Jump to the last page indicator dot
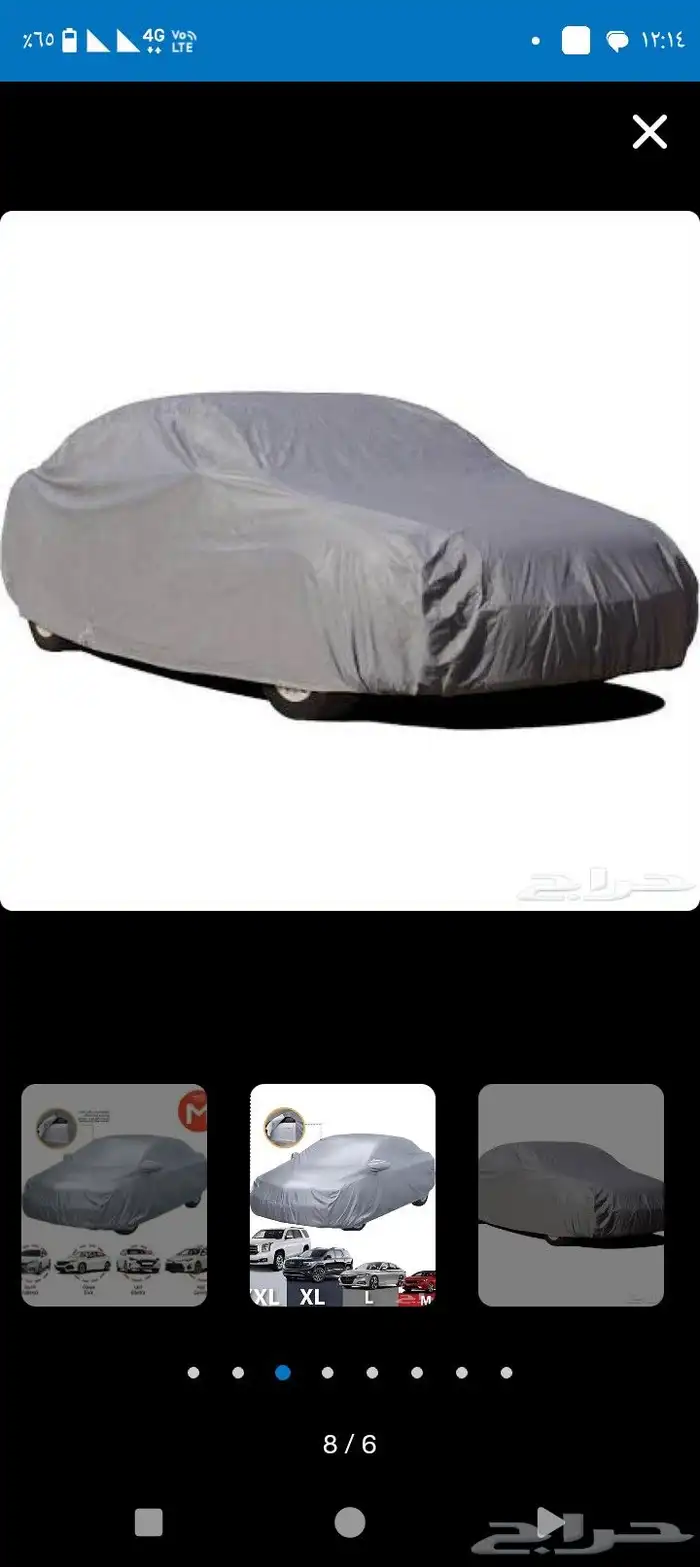700x1567 pixels. (x=506, y=1373)
